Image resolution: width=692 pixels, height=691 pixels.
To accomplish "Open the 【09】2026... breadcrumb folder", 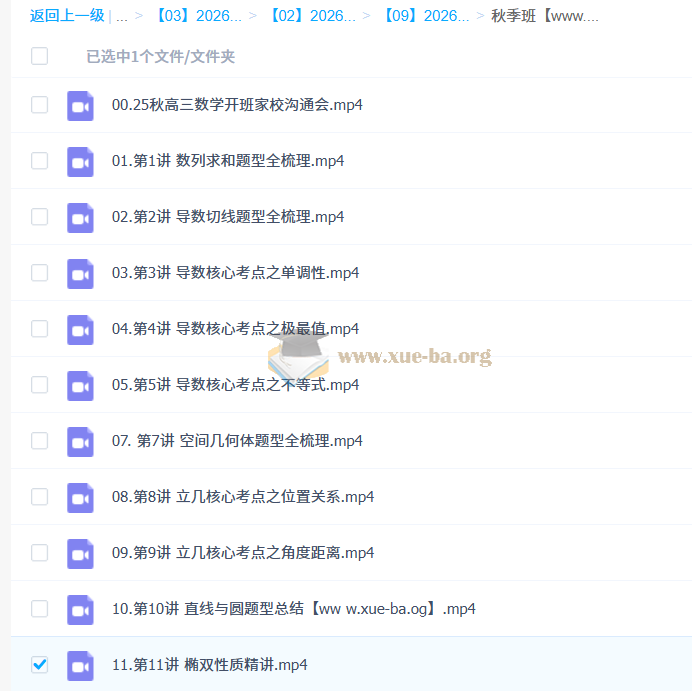I will [425, 16].
